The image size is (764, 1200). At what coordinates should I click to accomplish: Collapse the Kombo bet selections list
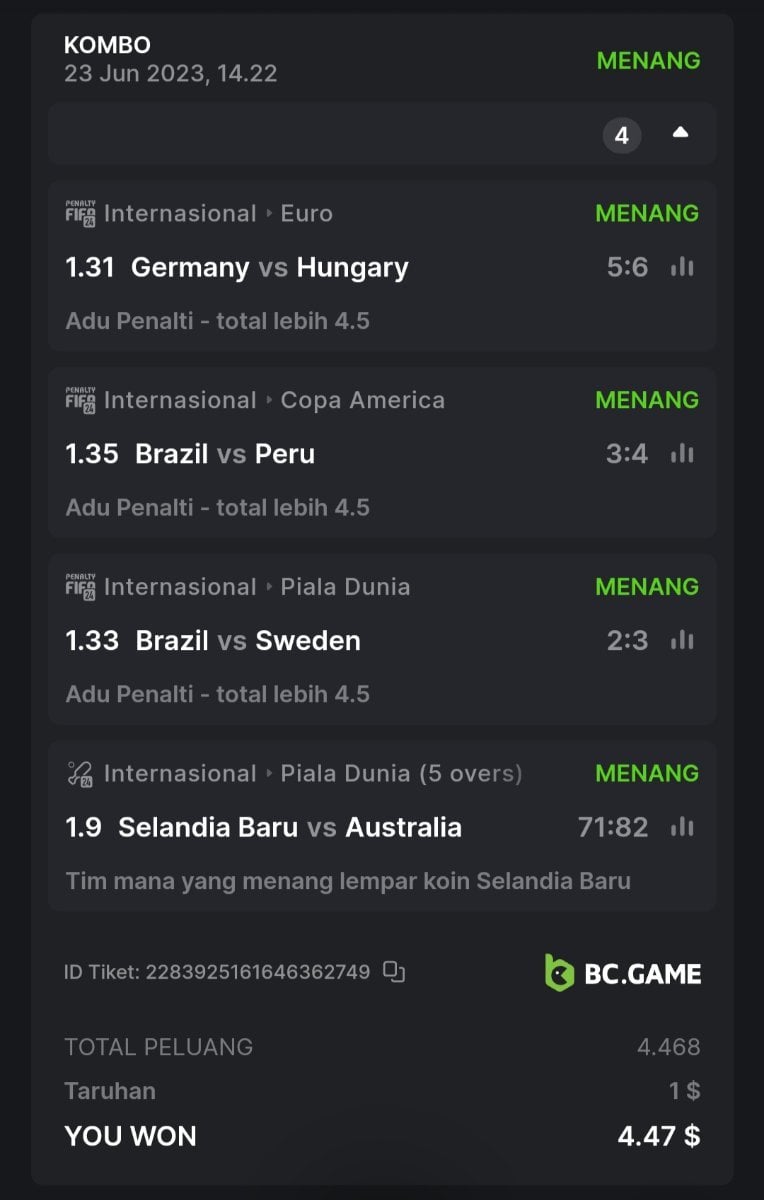681,133
